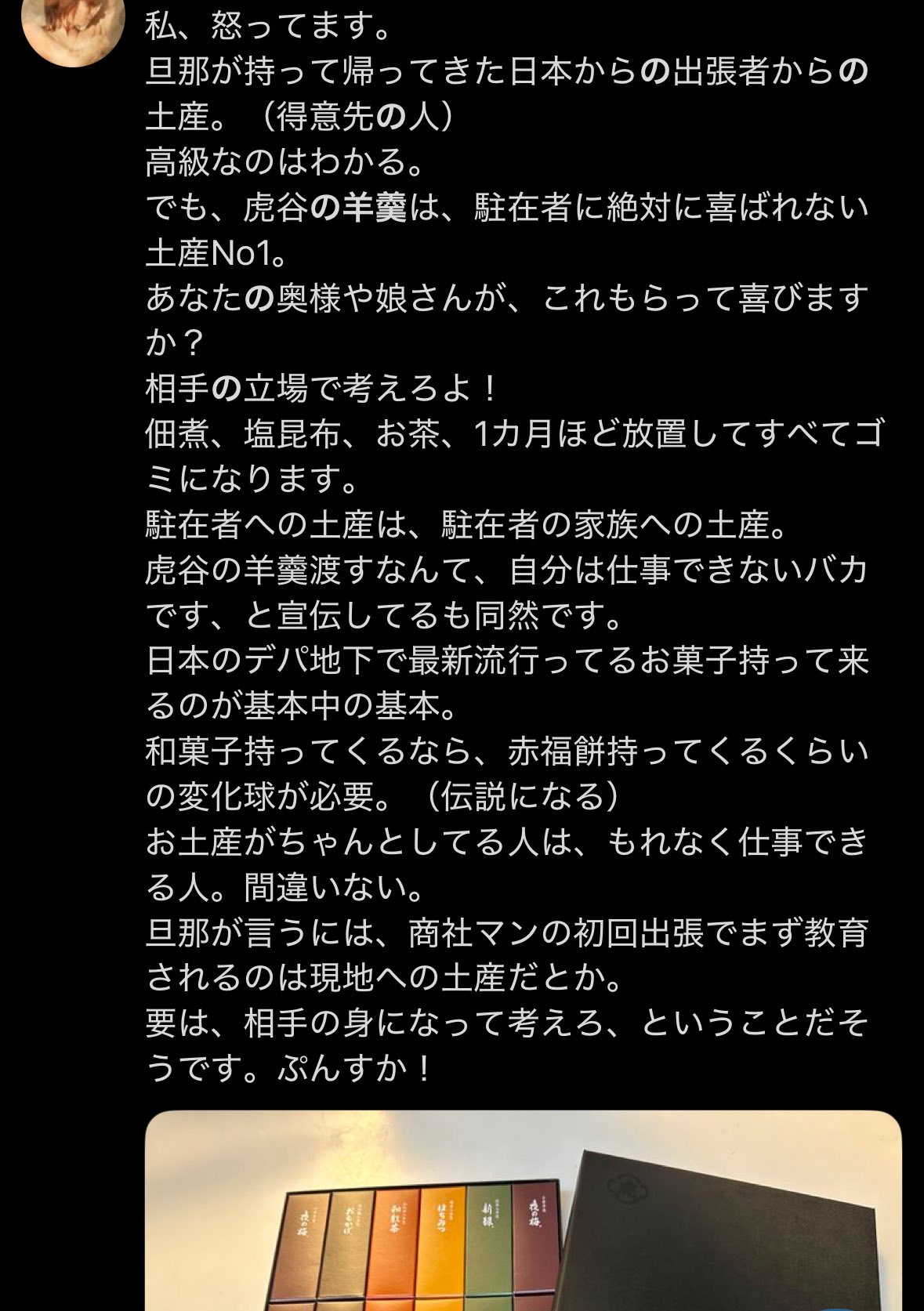Open the attached yokan gift box photo
The width and height of the screenshot is (924, 1311).
click(523, 1211)
